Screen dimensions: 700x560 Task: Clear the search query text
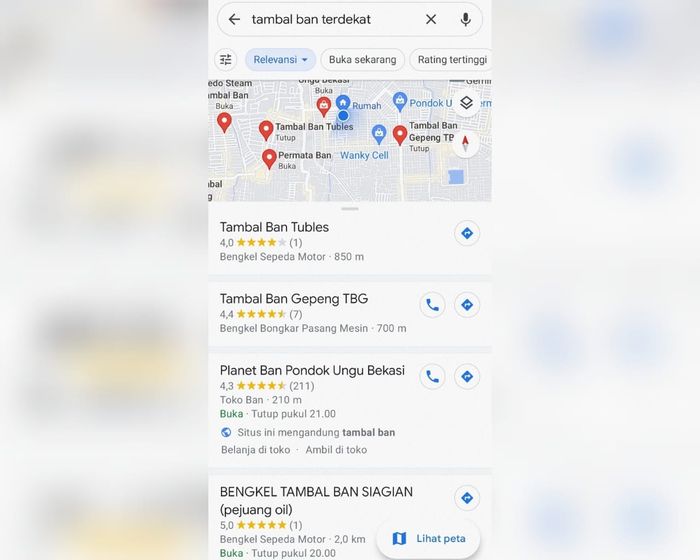431,19
